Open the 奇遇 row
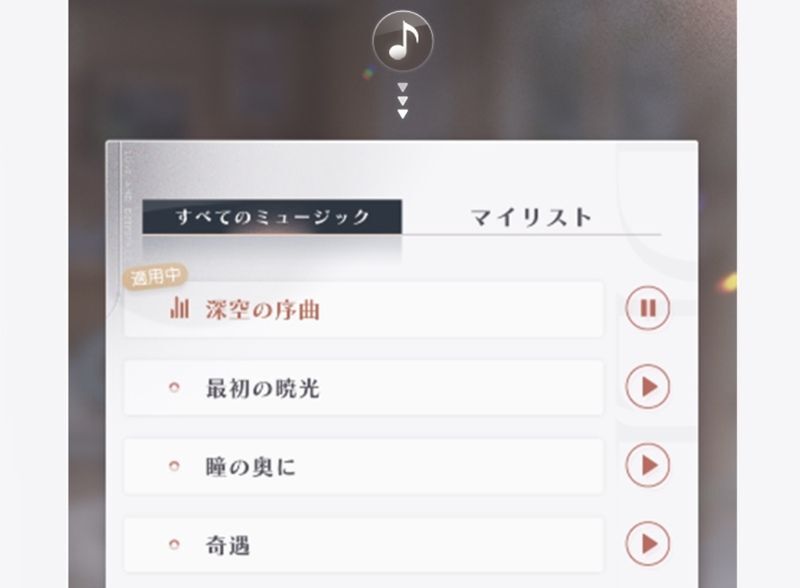Screen dimensions: 800x588 pos(363,545)
